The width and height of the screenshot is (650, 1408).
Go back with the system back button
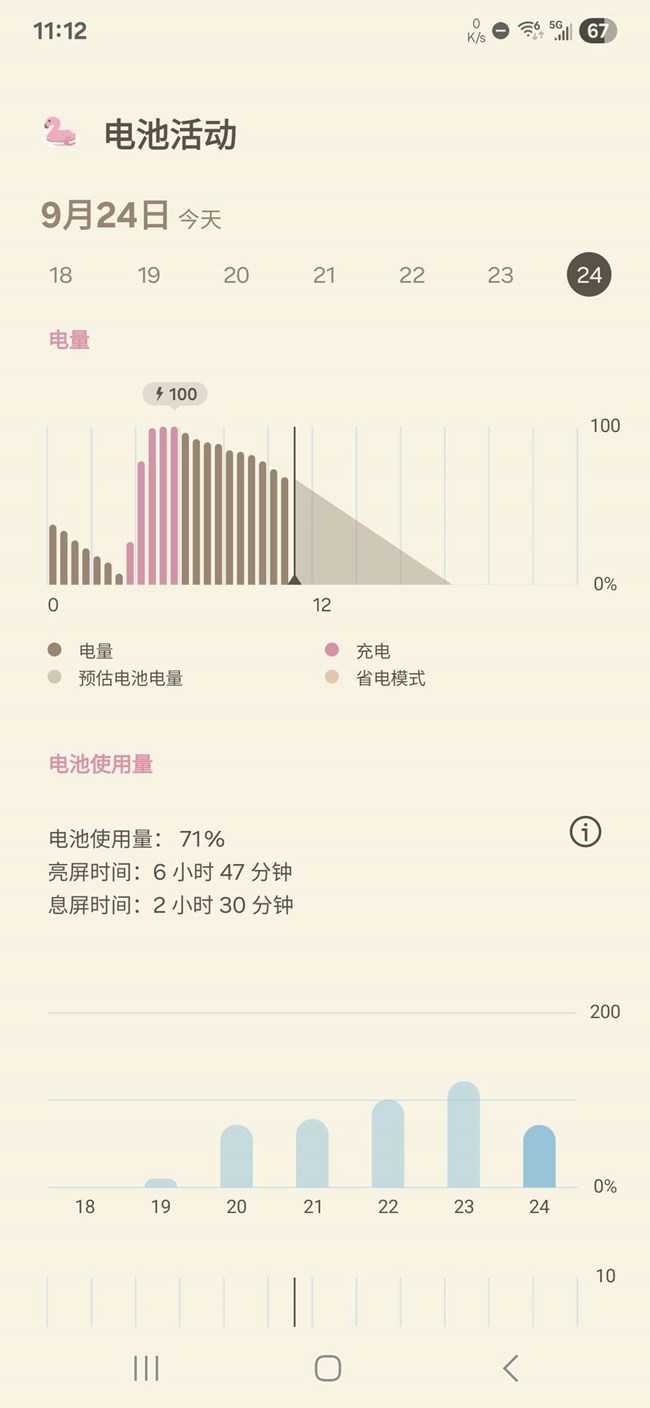pyautogui.click(x=510, y=1367)
